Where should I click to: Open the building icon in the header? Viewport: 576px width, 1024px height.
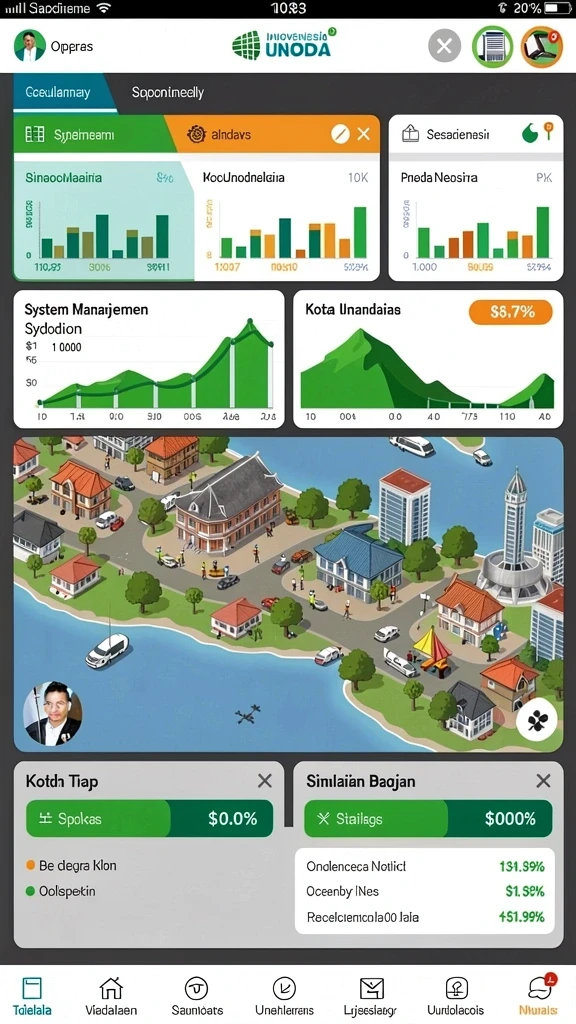tap(492, 46)
